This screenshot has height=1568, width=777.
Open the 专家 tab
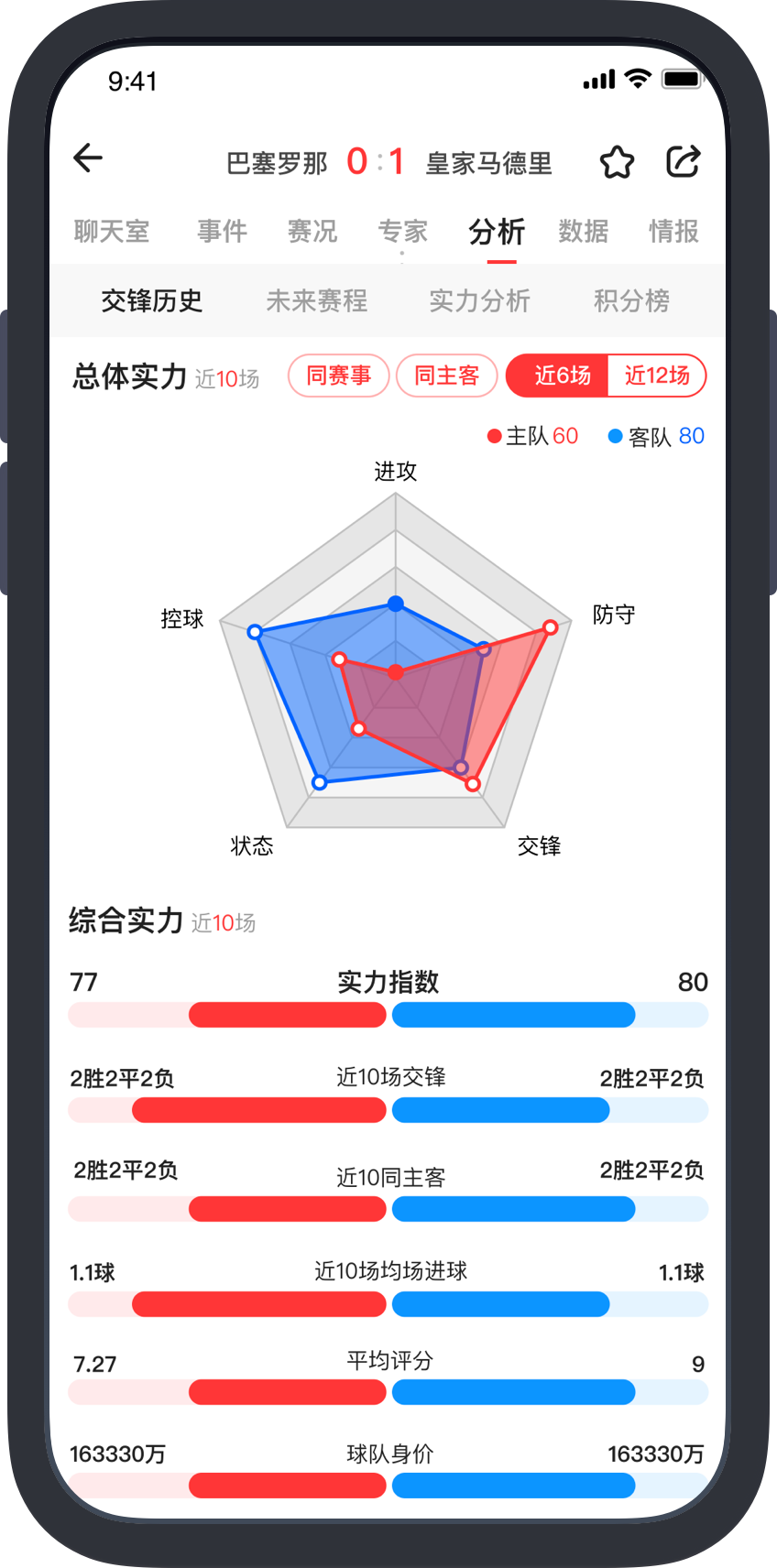[x=403, y=232]
